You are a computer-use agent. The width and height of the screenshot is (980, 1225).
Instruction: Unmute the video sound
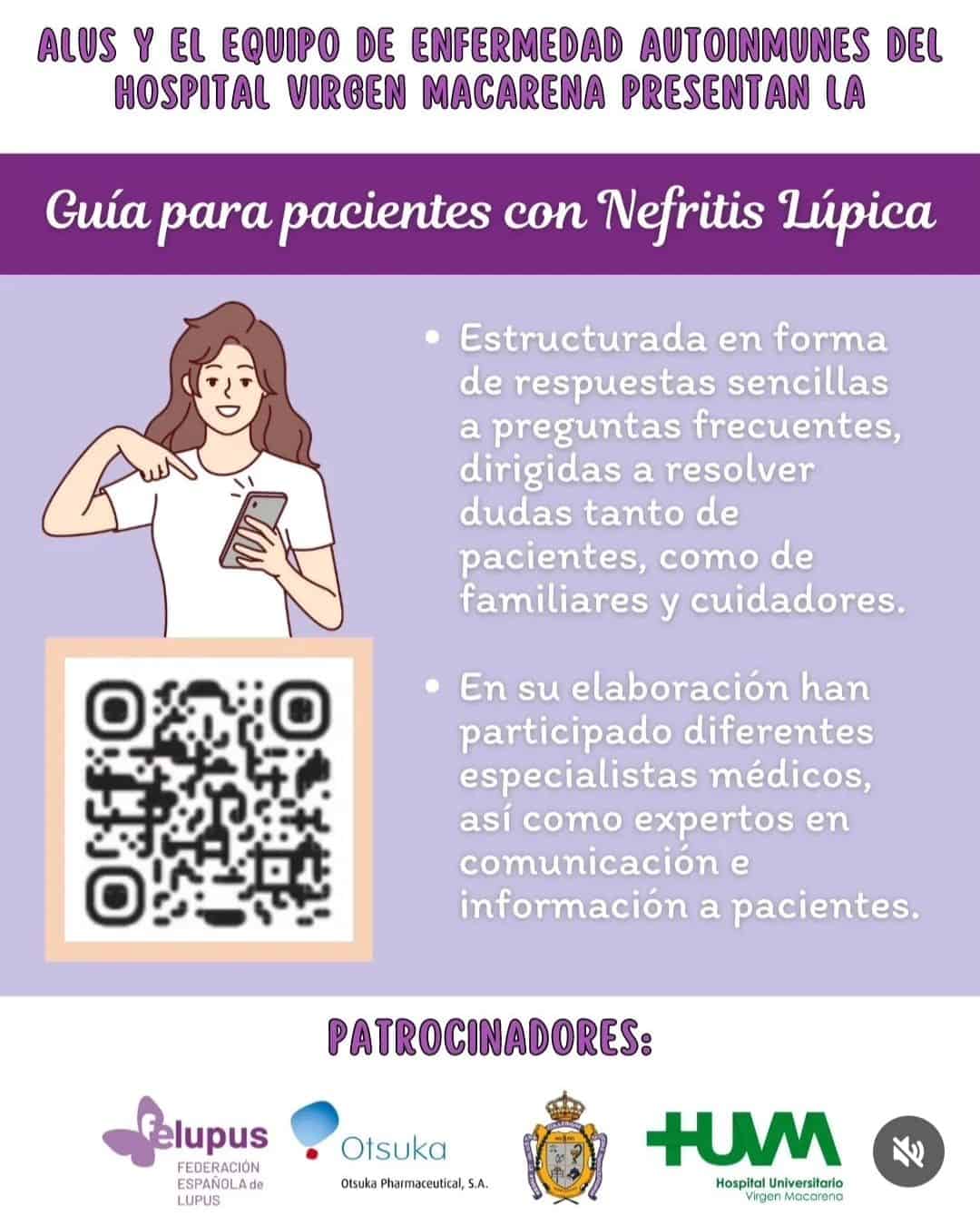point(908,1151)
